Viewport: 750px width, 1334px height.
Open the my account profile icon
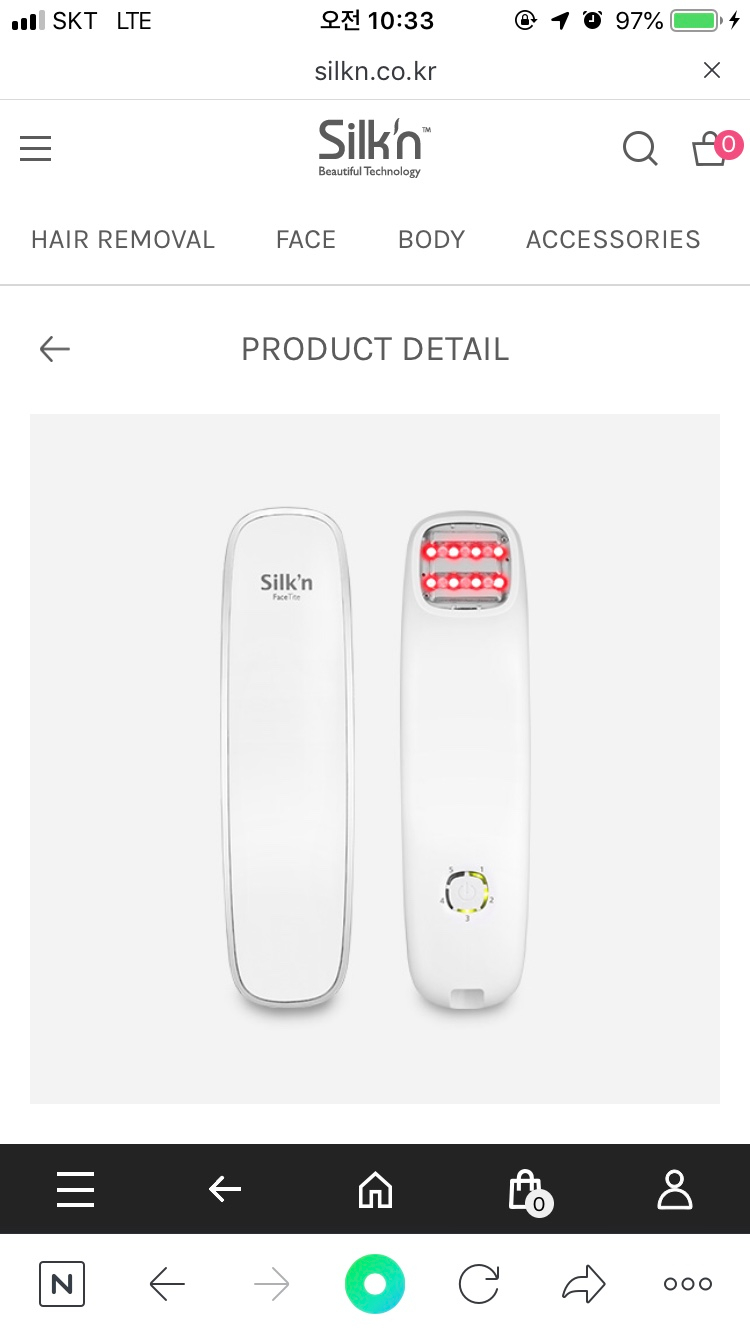pos(675,1189)
